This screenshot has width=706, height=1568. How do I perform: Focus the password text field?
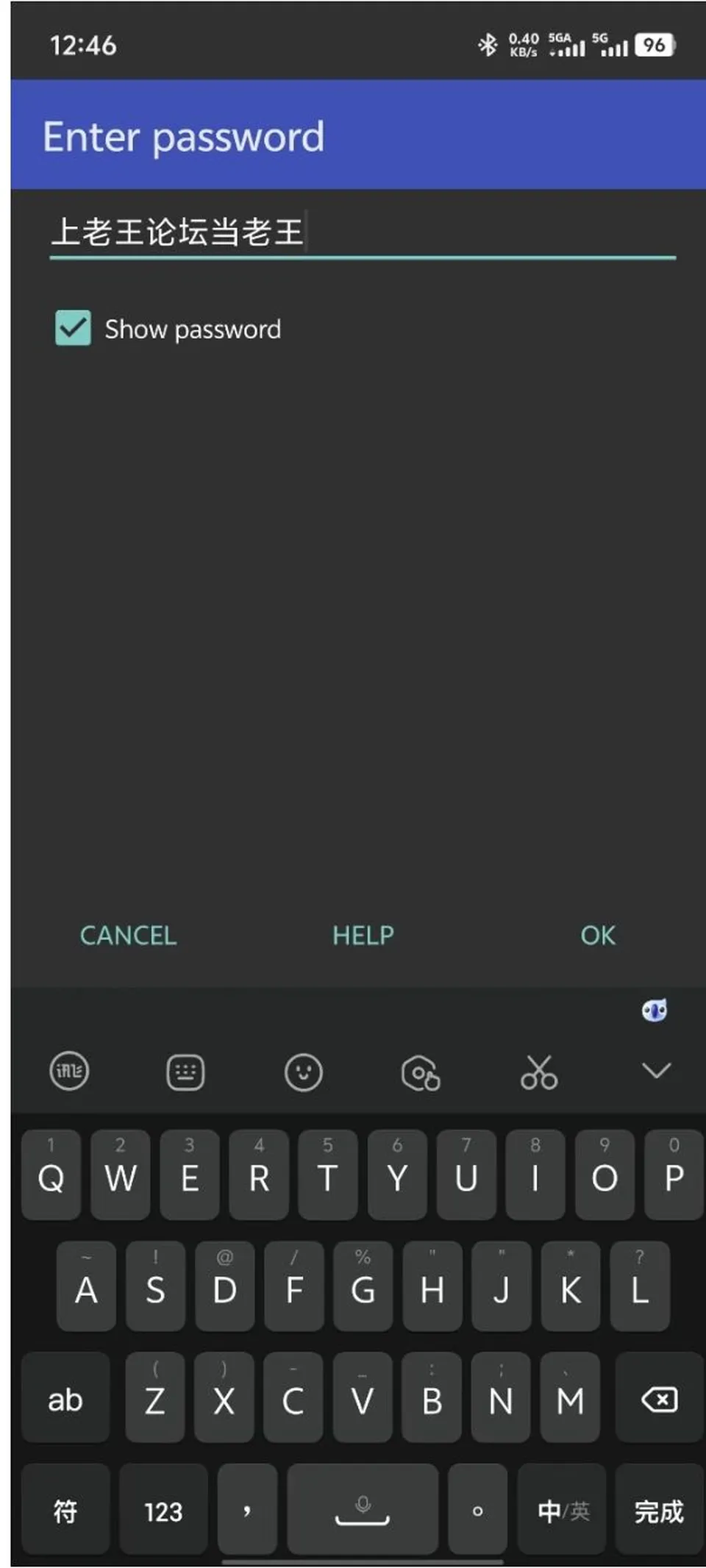tap(362, 233)
